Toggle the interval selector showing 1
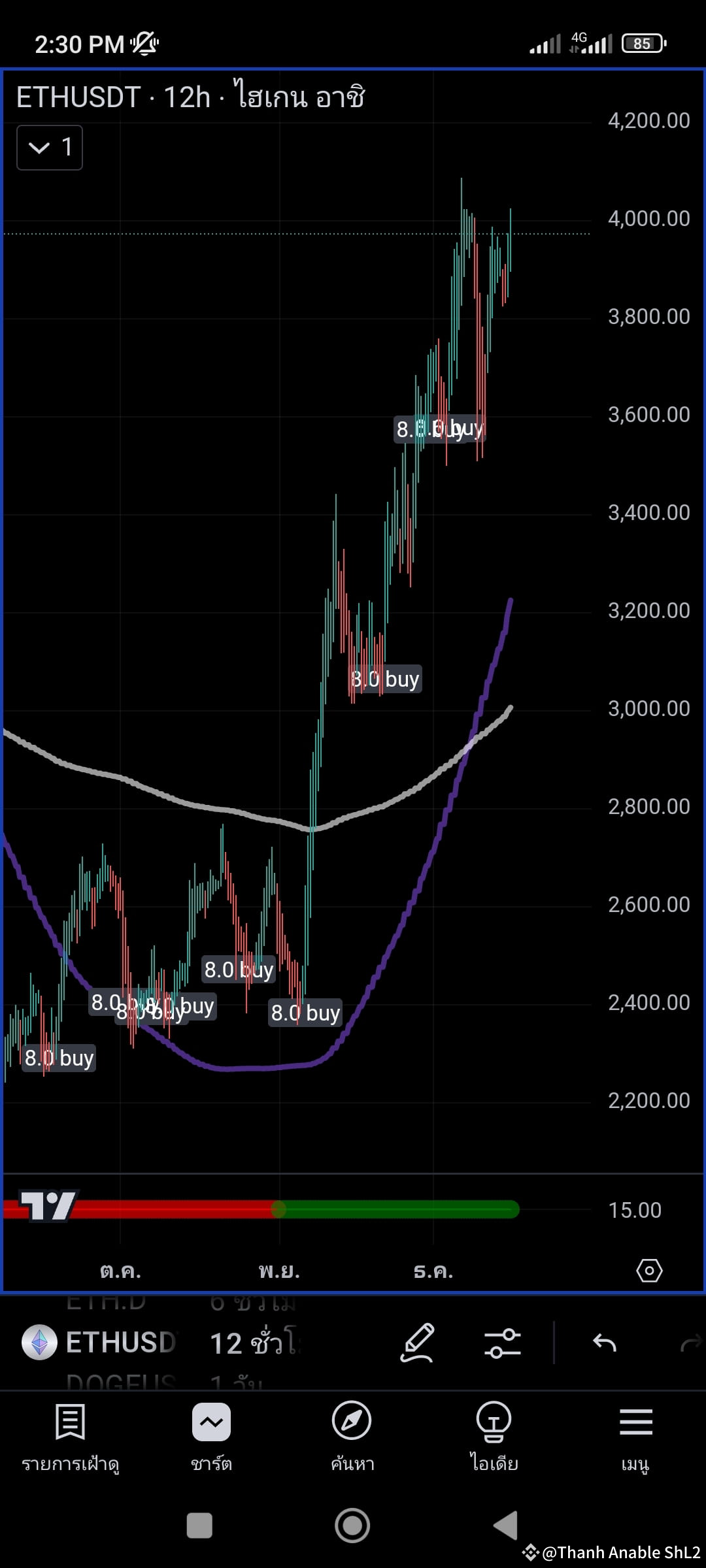706x1568 pixels. click(x=49, y=147)
